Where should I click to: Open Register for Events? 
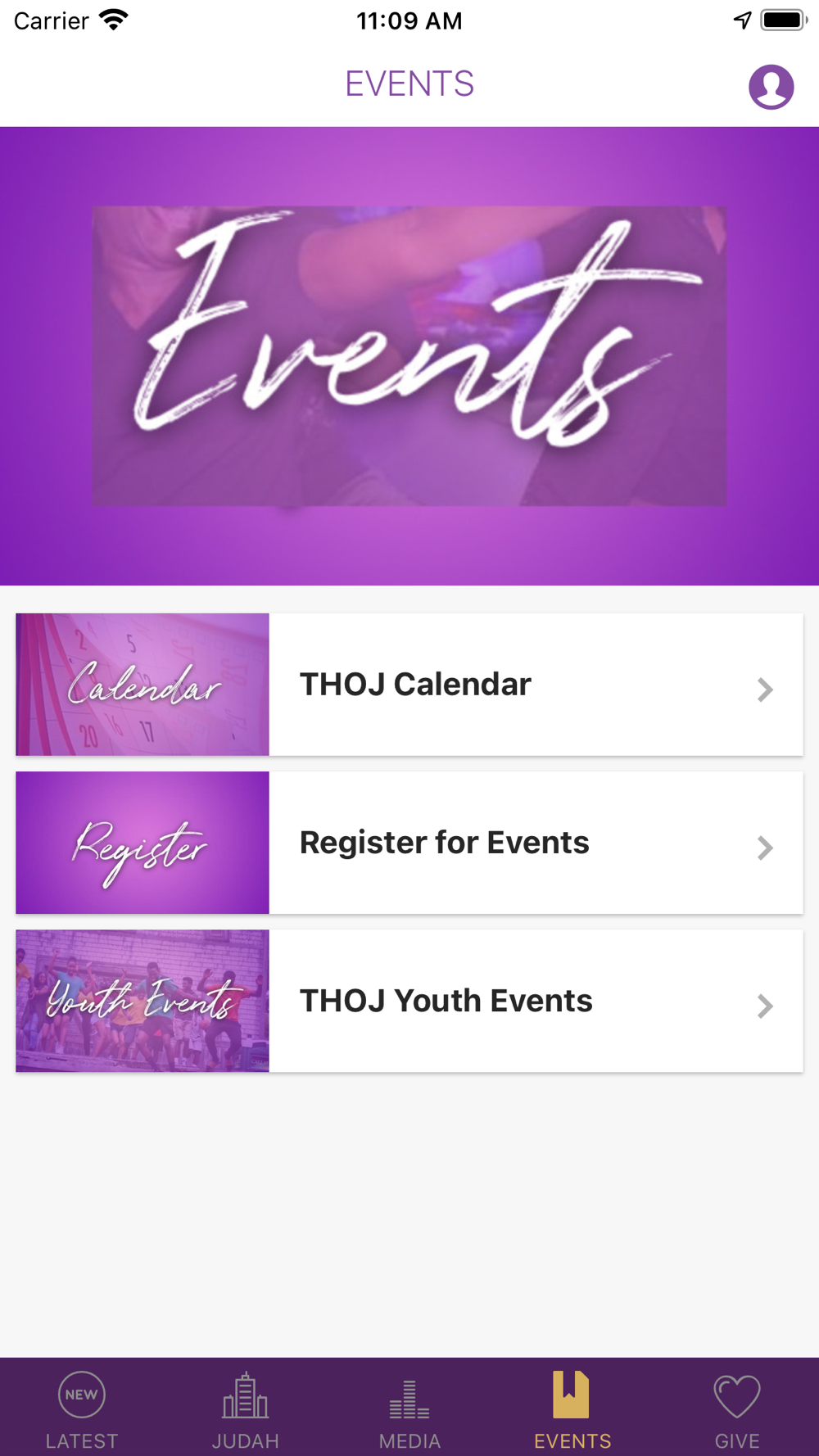coord(409,843)
